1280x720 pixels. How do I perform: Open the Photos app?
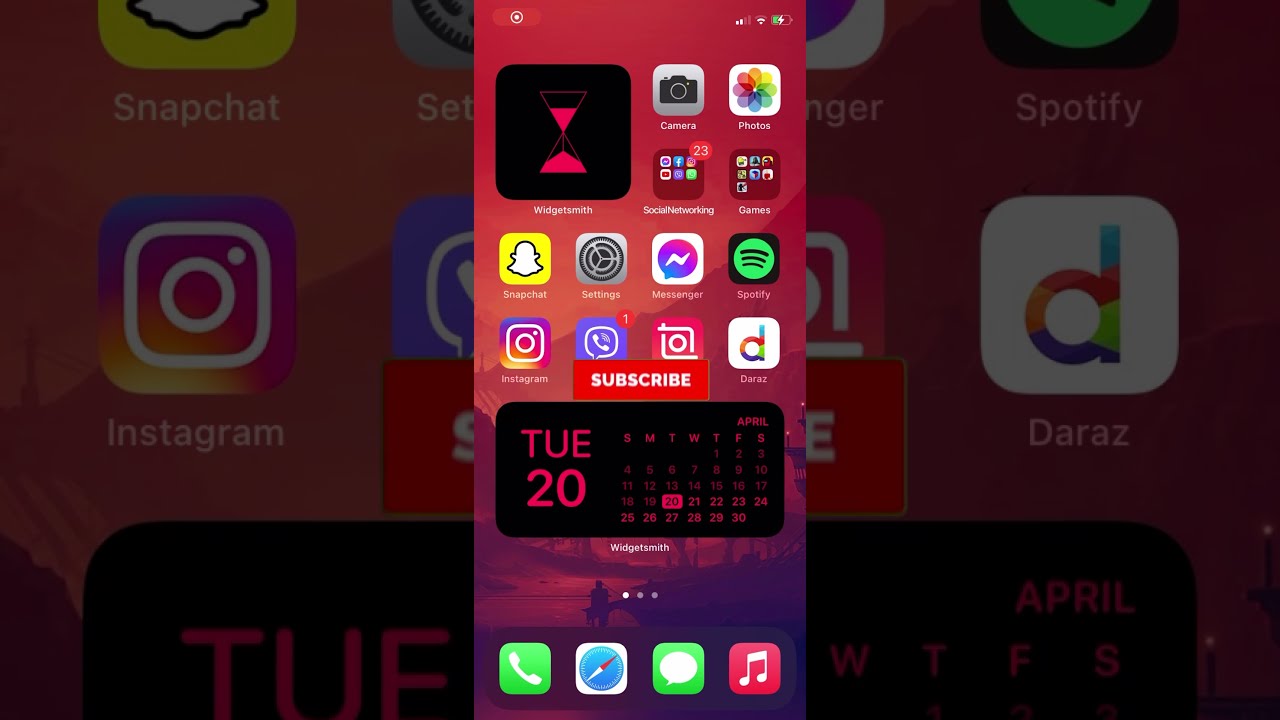click(754, 90)
